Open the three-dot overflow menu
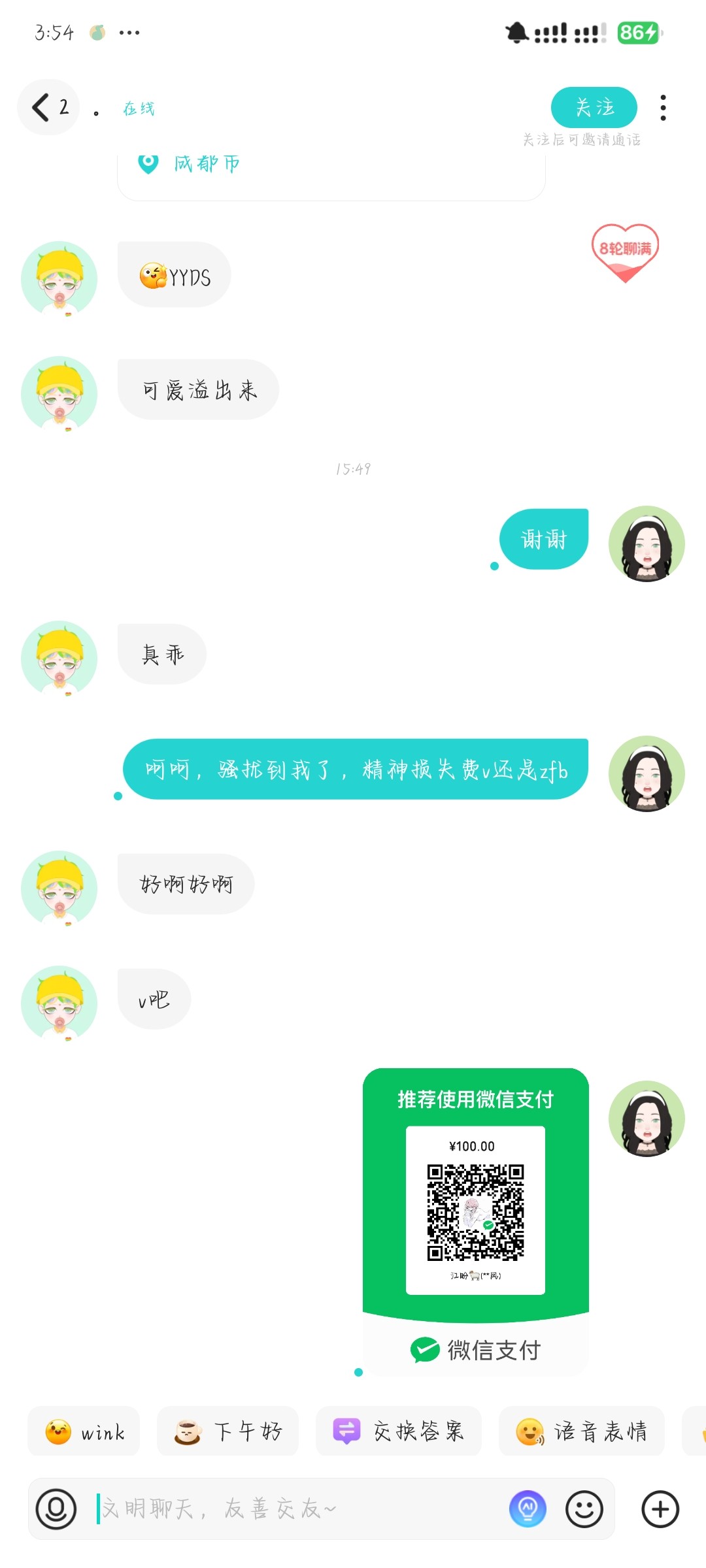This screenshot has height=1568, width=706. pyautogui.click(x=663, y=108)
